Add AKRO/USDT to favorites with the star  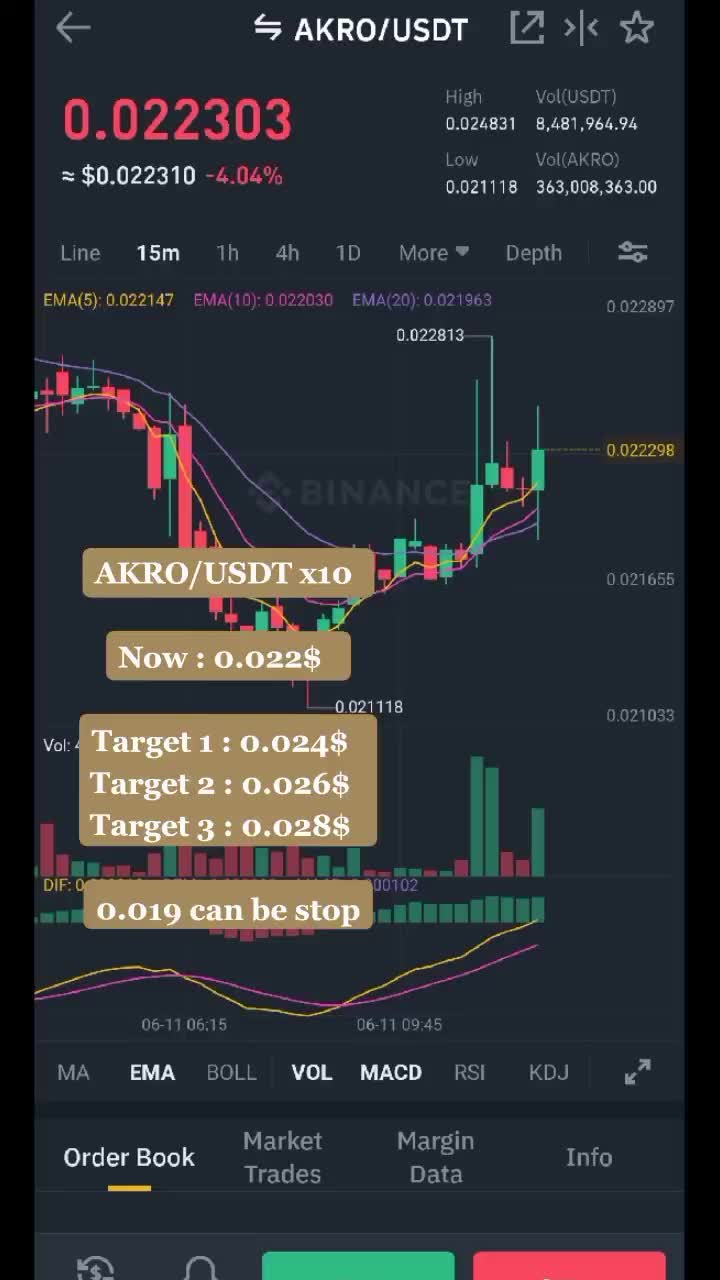637,28
